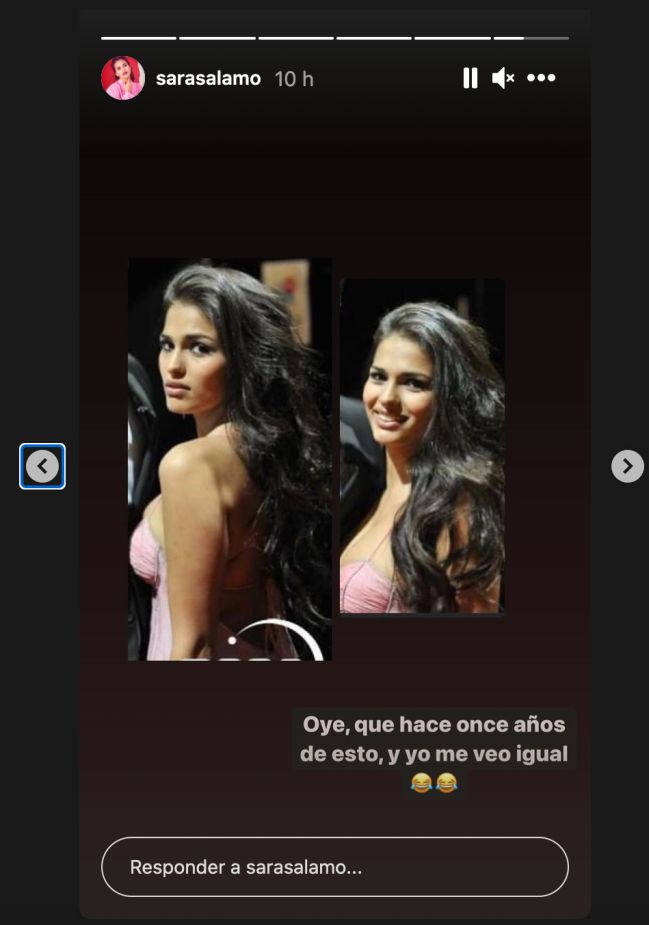This screenshot has width=649, height=925.
Task: Open the three-dot options menu
Action: [541, 78]
